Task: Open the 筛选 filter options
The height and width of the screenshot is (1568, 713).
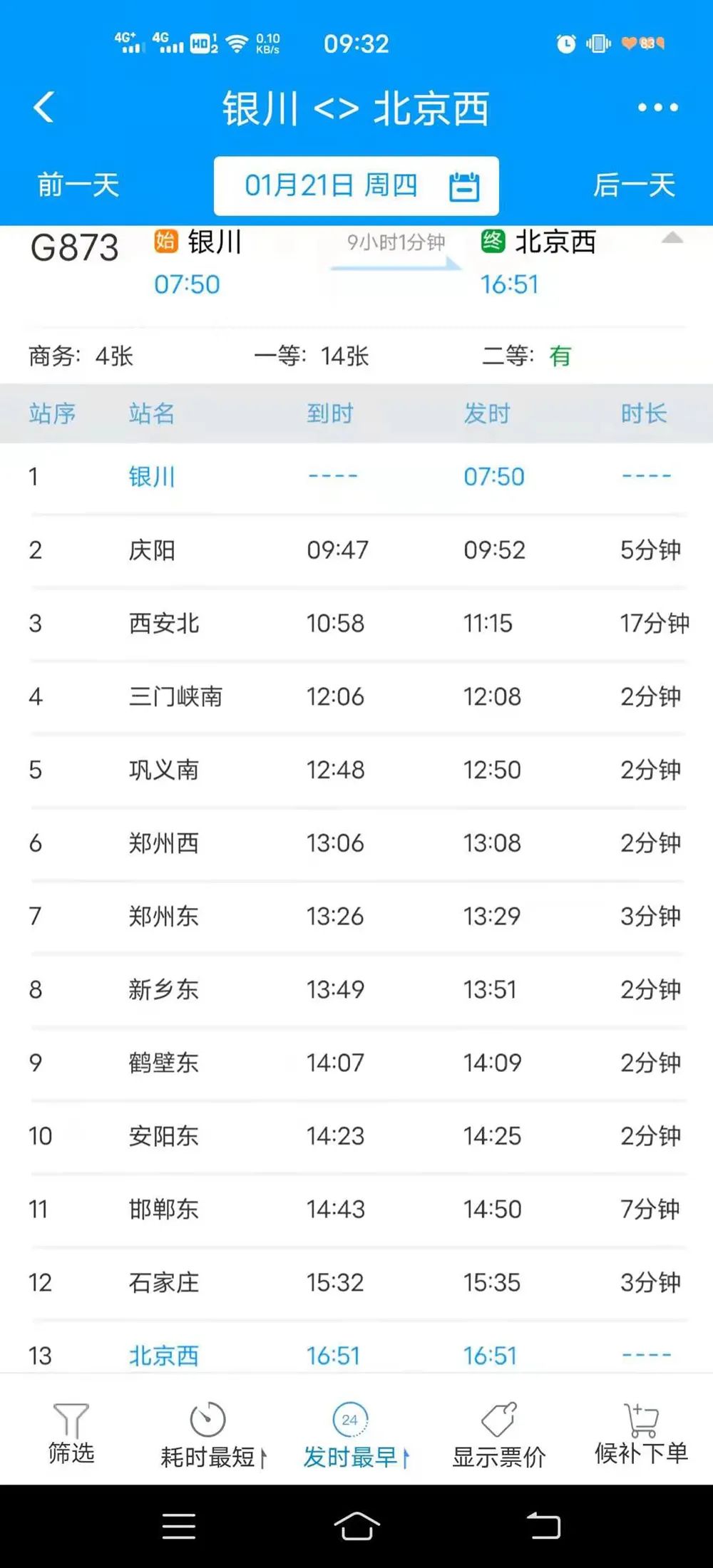Action: (x=71, y=1434)
